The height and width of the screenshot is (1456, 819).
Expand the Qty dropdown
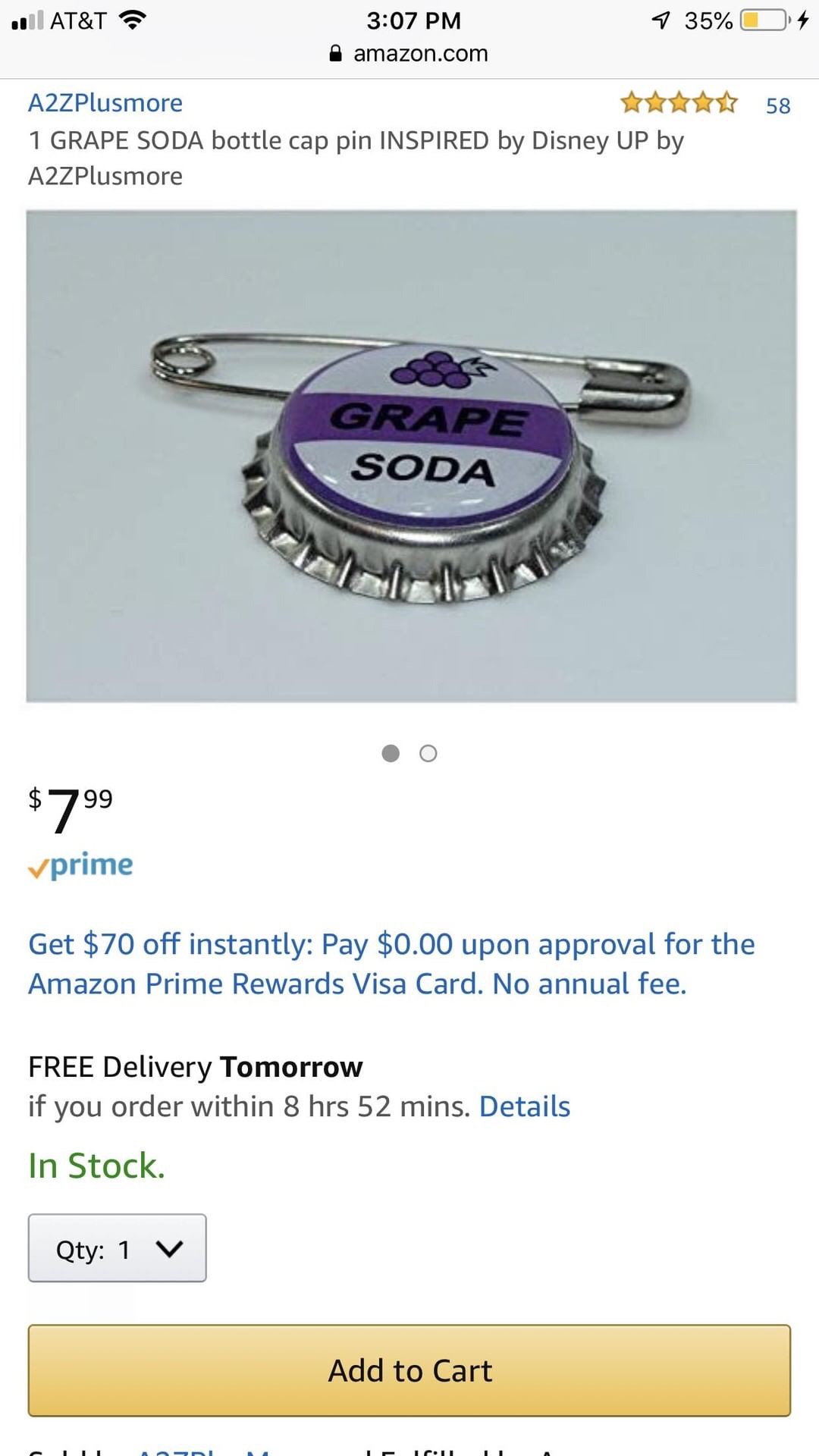pyautogui.click(x=118, y=1248)
